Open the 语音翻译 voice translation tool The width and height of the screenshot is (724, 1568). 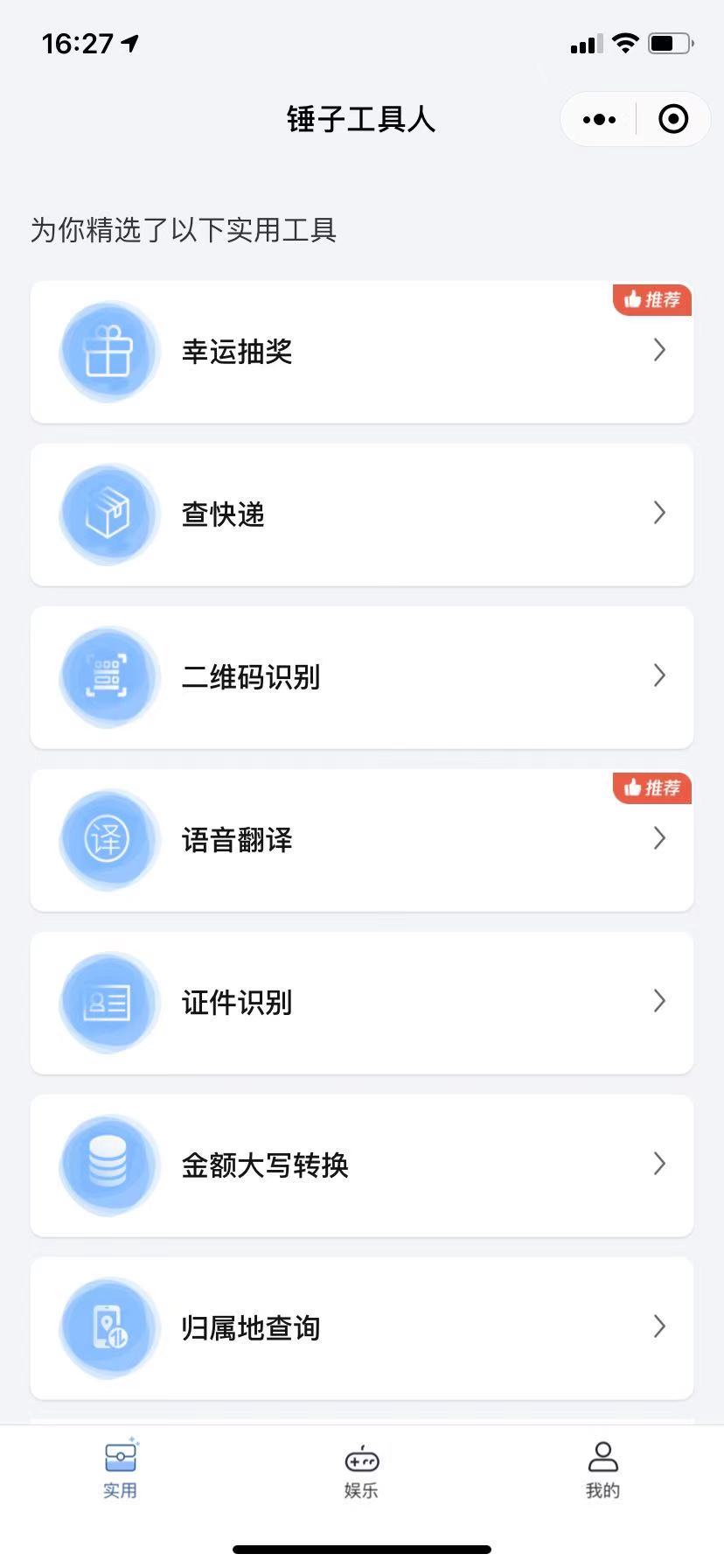point(362,840)
